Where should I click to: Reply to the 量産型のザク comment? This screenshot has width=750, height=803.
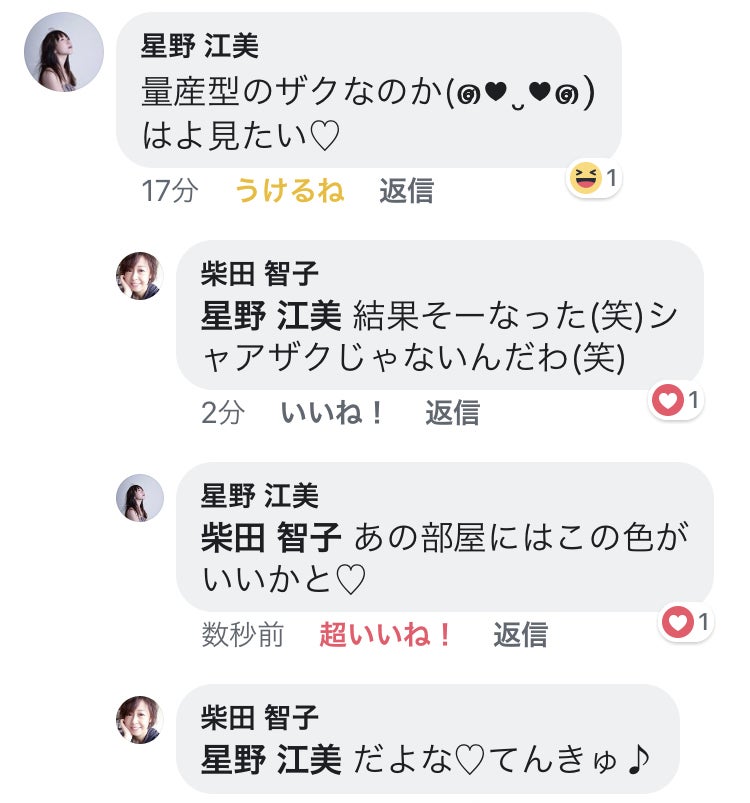click(x=406, y=190)
